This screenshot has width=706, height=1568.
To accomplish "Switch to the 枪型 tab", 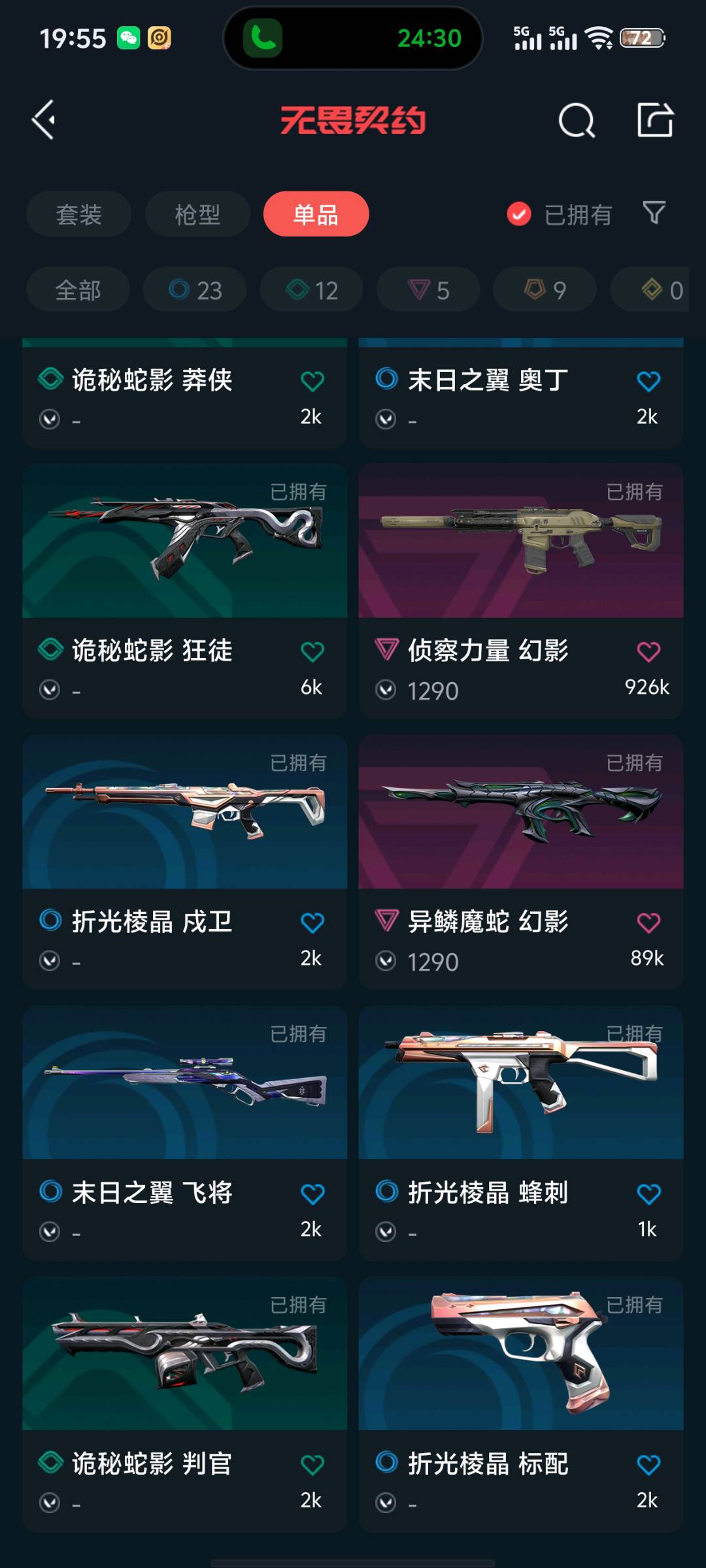I will (x=197, y=214).
